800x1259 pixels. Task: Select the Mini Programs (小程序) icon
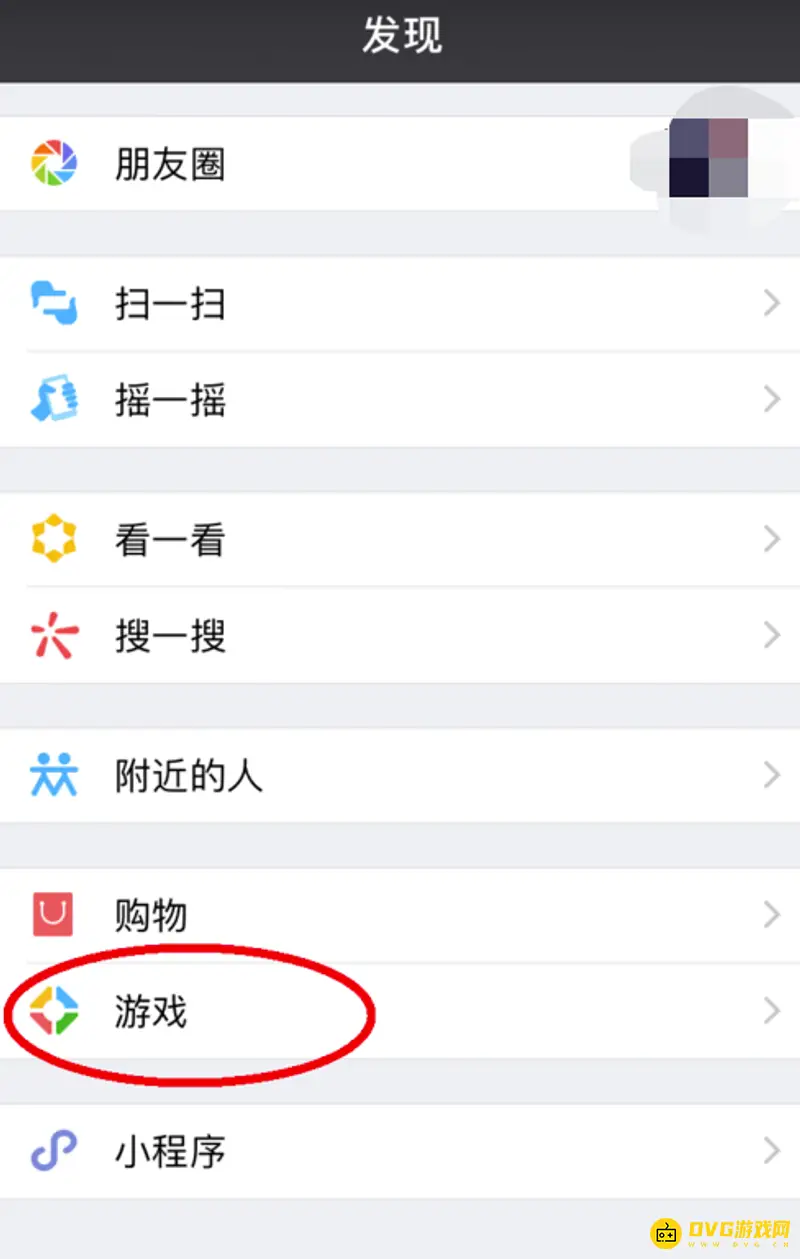point(55,1151)
